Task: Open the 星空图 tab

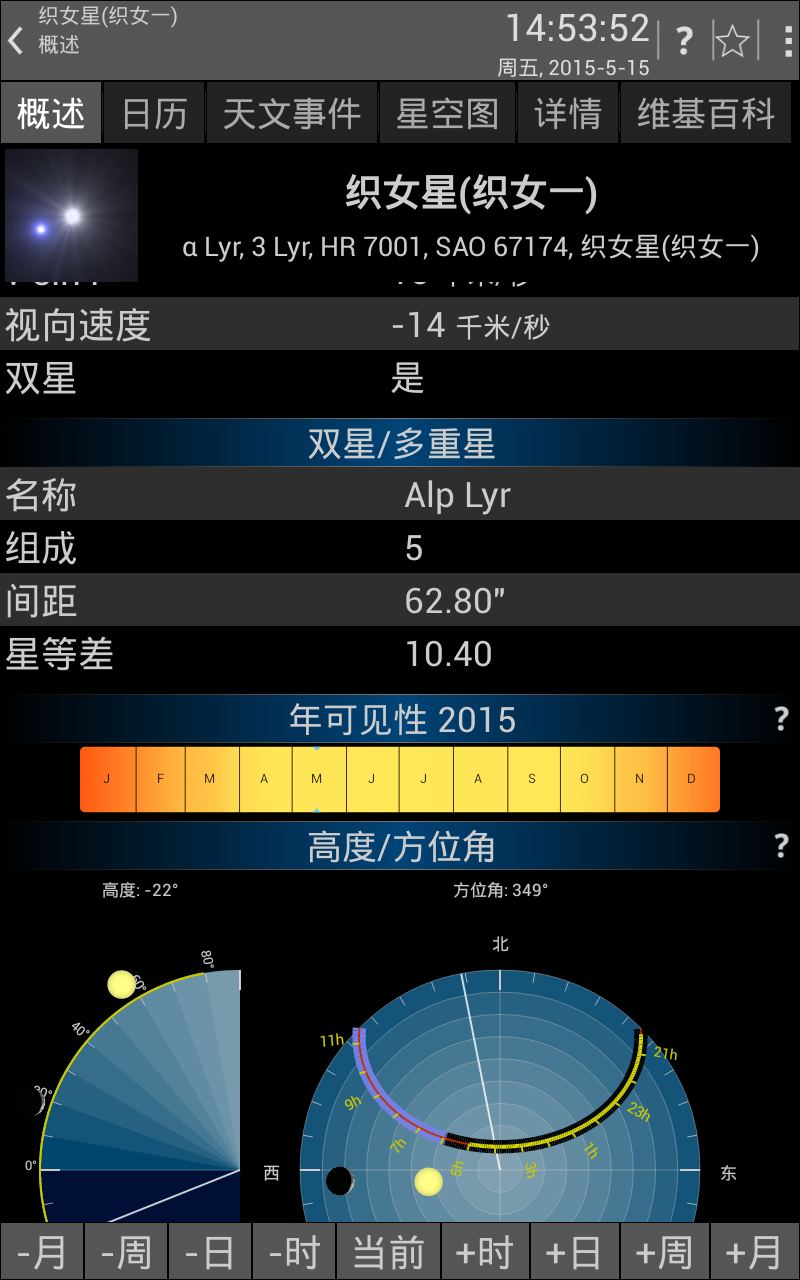Action: 447,113
